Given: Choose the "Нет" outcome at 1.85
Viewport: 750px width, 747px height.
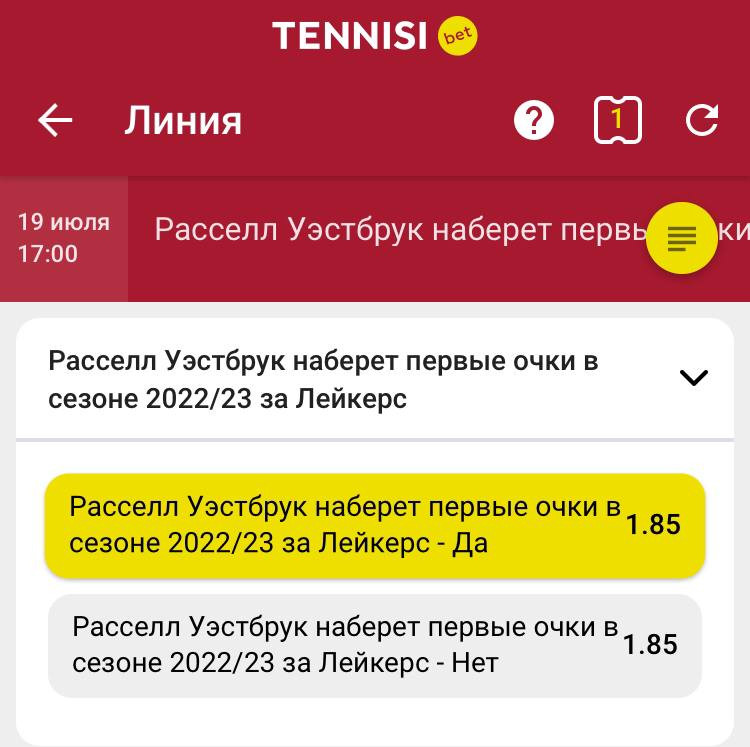Looking at the screenshot, I should click(375, 645).
